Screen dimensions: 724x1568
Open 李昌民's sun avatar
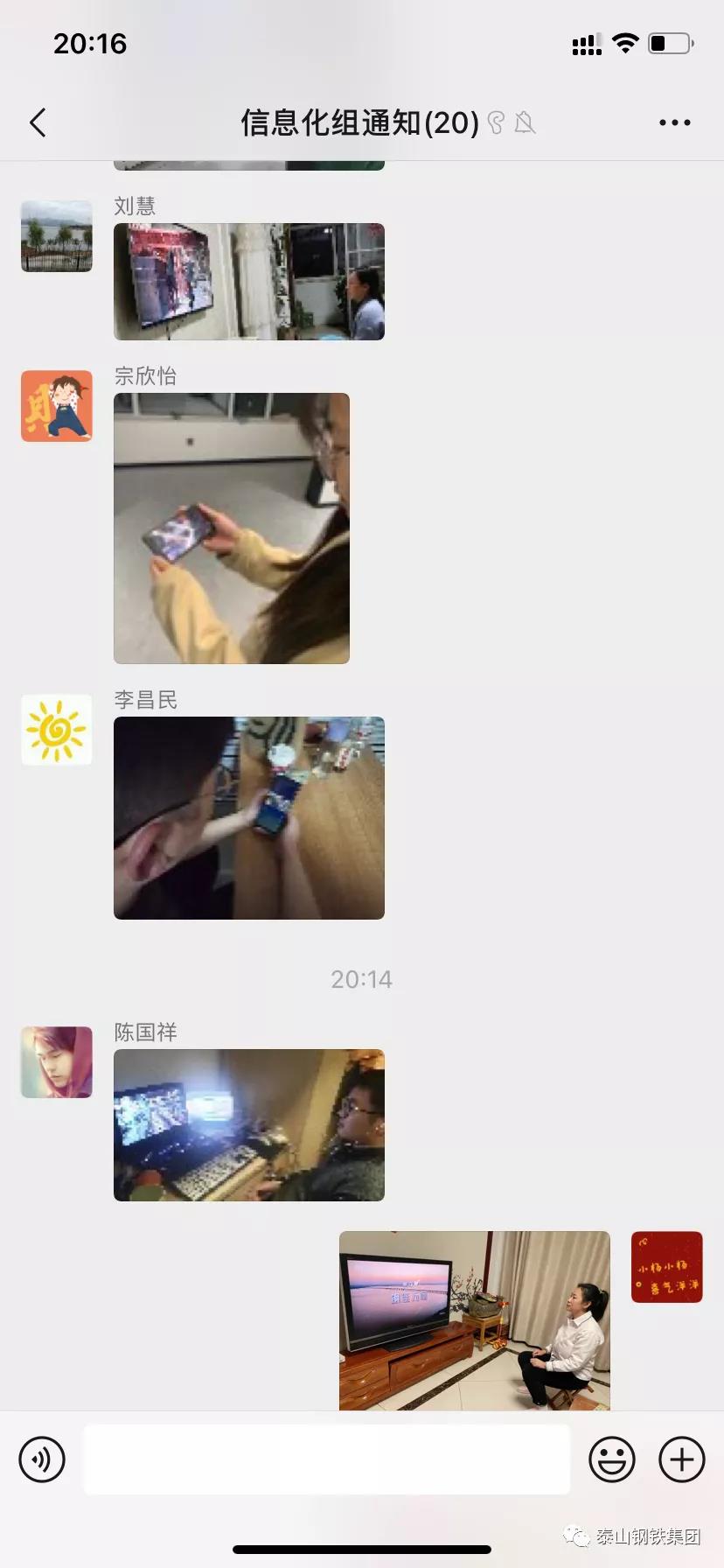(x=57, y=730)
